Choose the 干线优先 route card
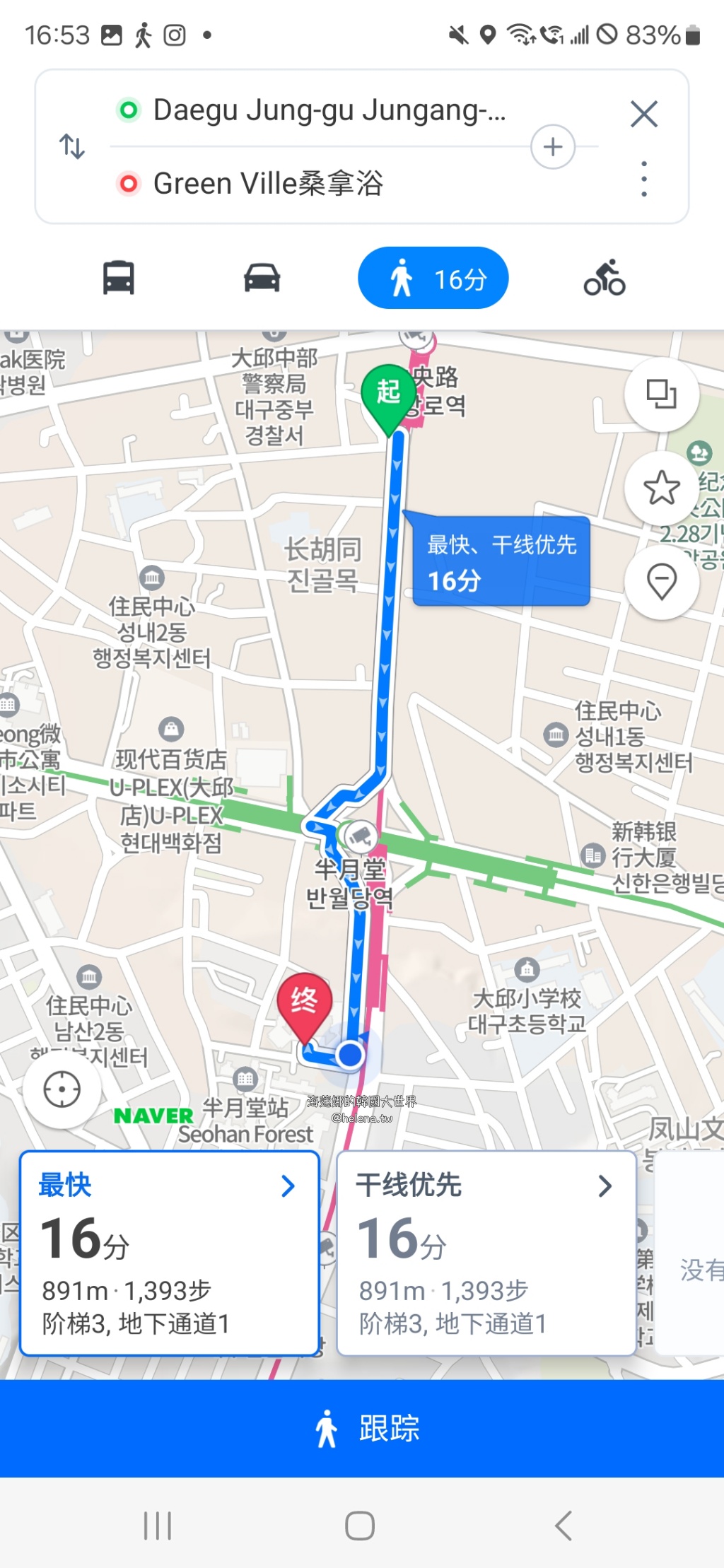This screenshot has width=724, height=1568. coord(486,1253)
